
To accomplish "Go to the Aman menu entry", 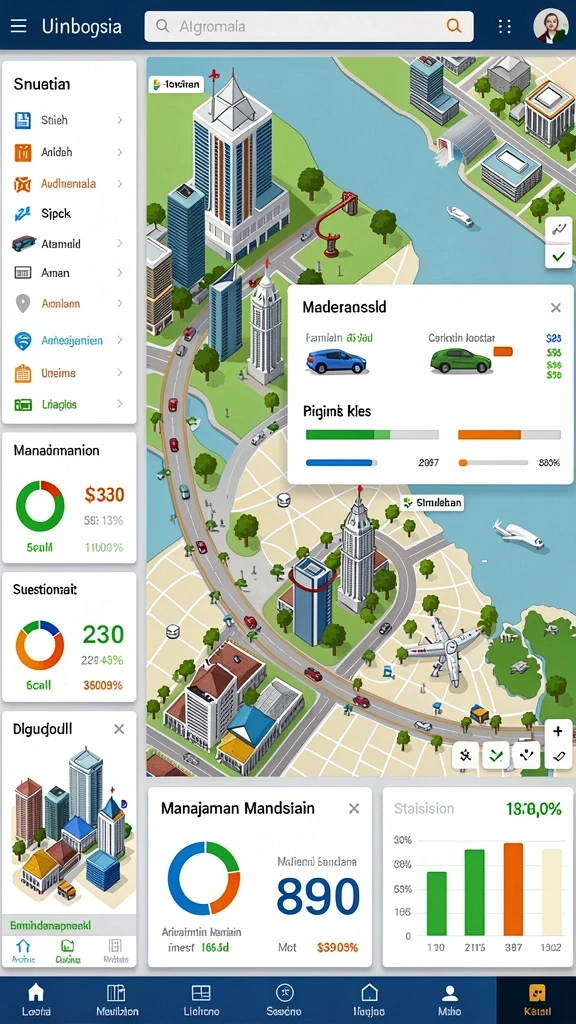I will 69,273.
